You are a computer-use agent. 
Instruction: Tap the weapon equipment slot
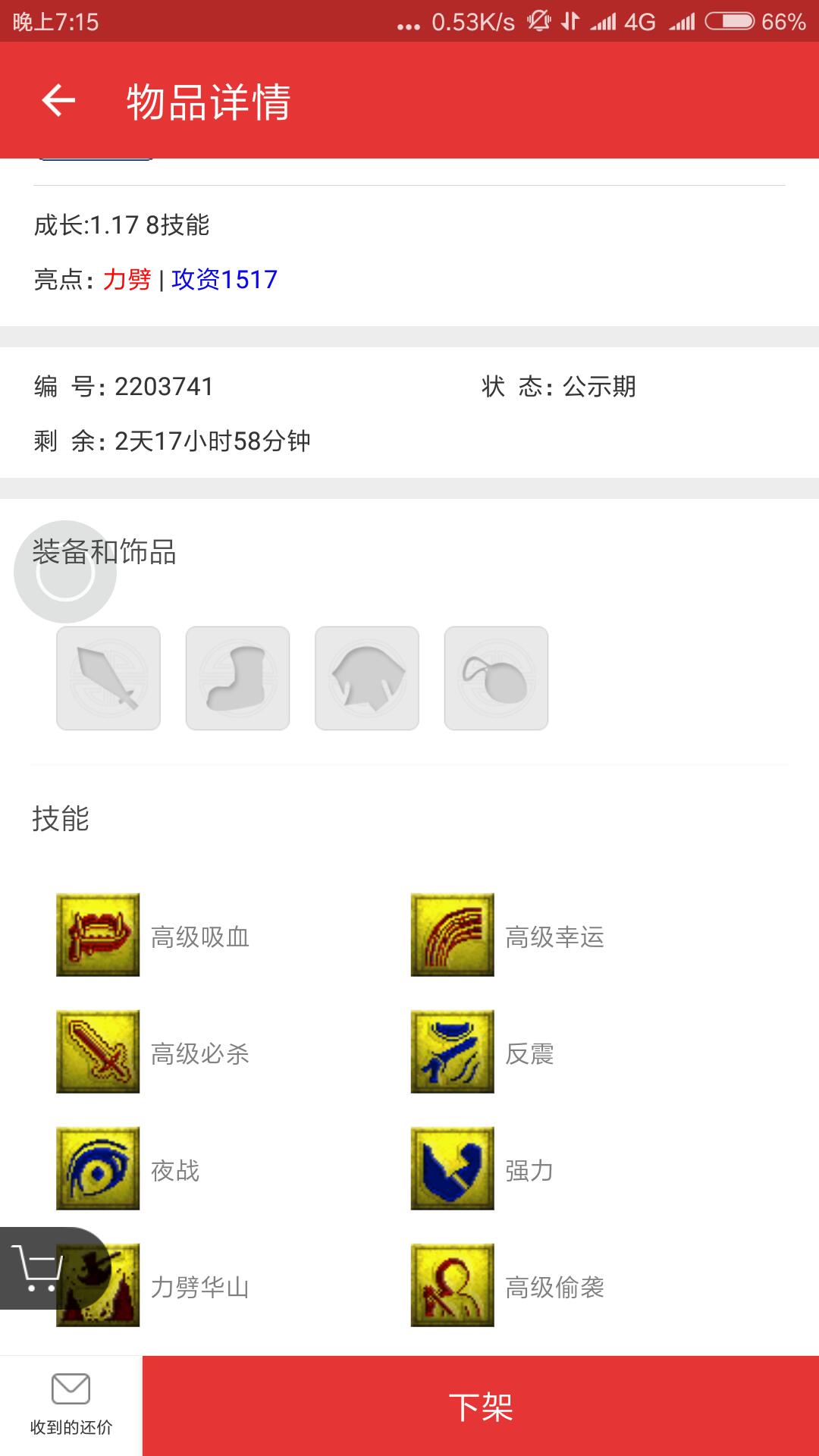(108, 679)
